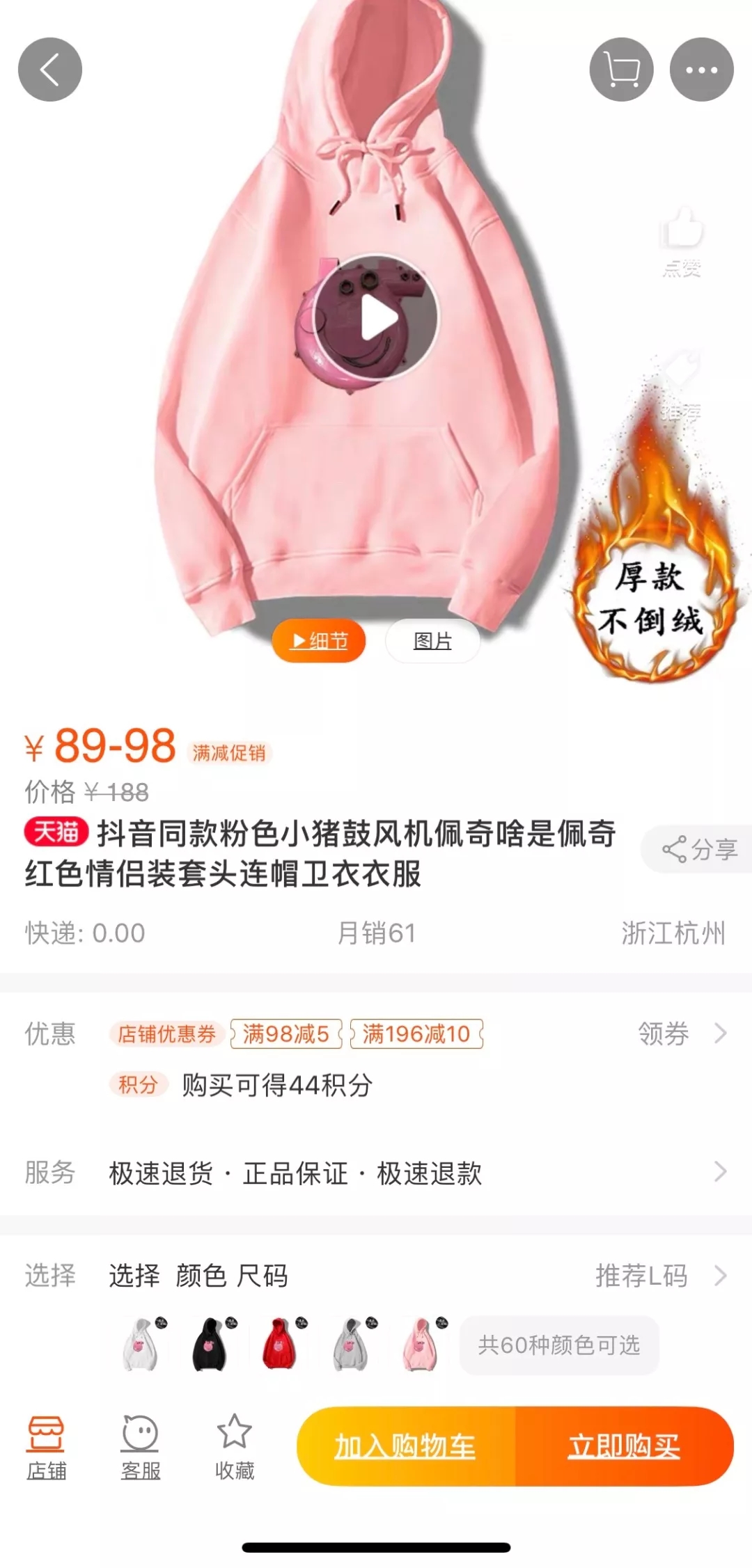
Task: Choose the white hoodie swatch
Action: coord(143,1345)
